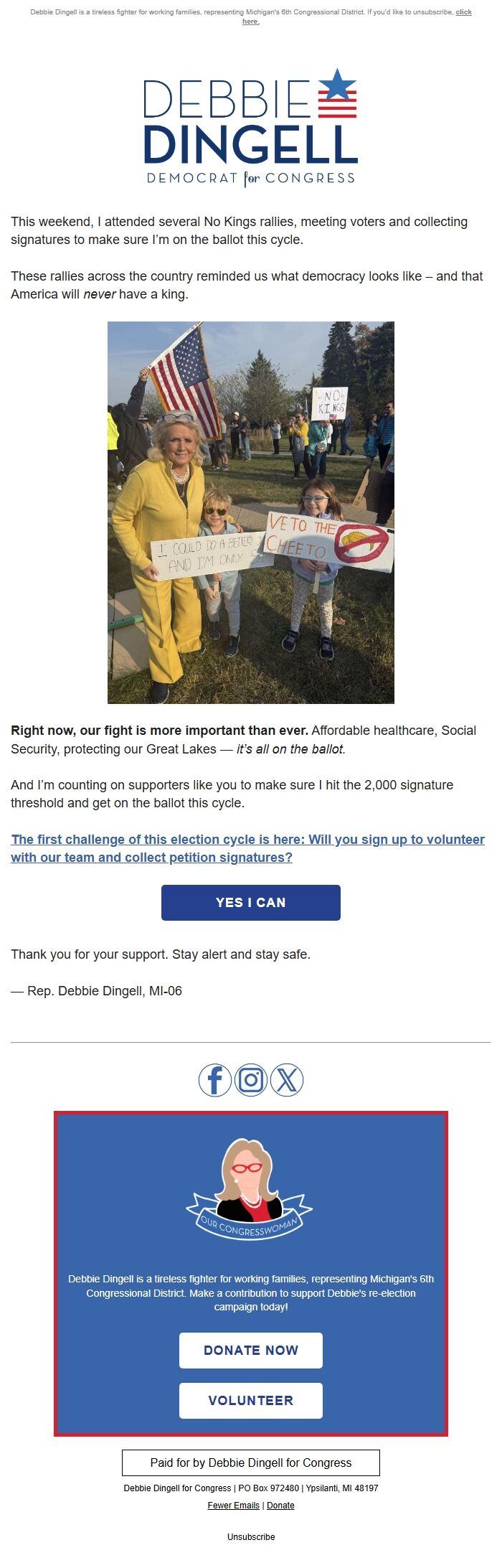Tap the VOLUNTEER button
Image resolution: width=502 pixels, height=1568 pixels.
[x=251, y=1401]
